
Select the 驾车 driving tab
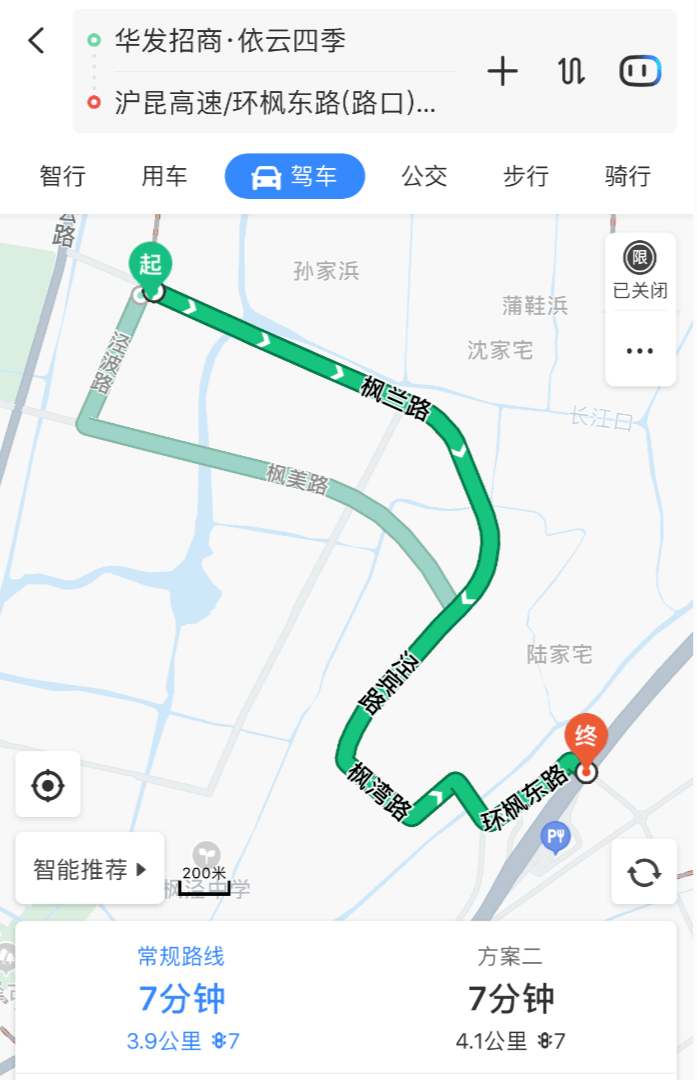[295, 177]
